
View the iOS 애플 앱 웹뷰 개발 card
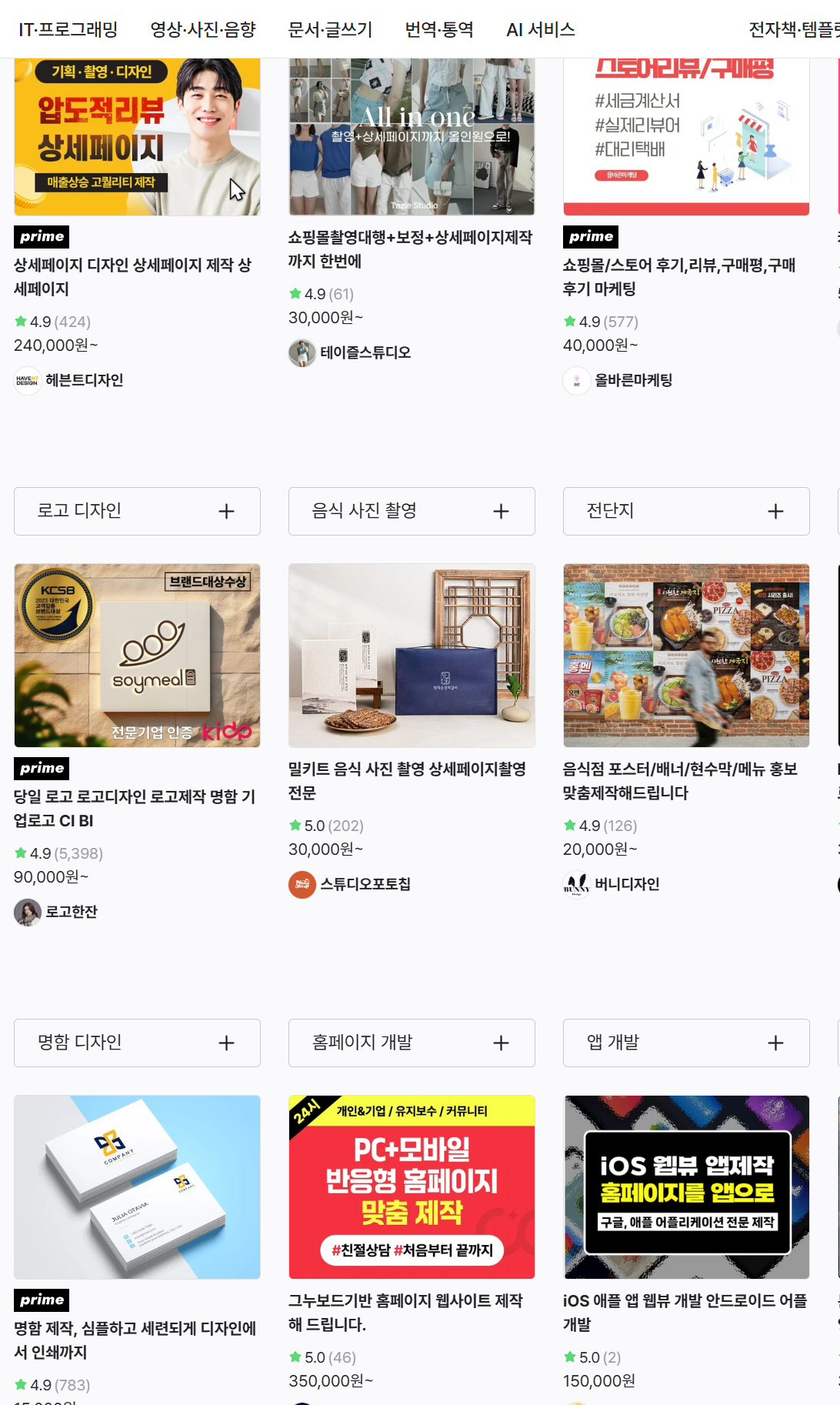[686, 1312]
